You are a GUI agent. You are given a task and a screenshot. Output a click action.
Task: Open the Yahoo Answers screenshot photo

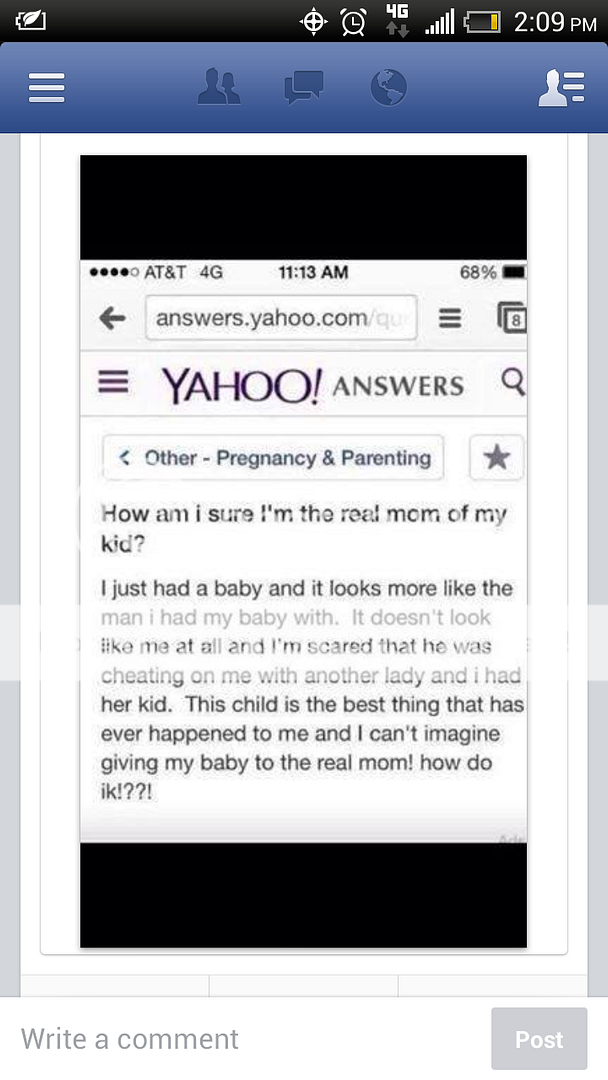(x=303, y=550)
